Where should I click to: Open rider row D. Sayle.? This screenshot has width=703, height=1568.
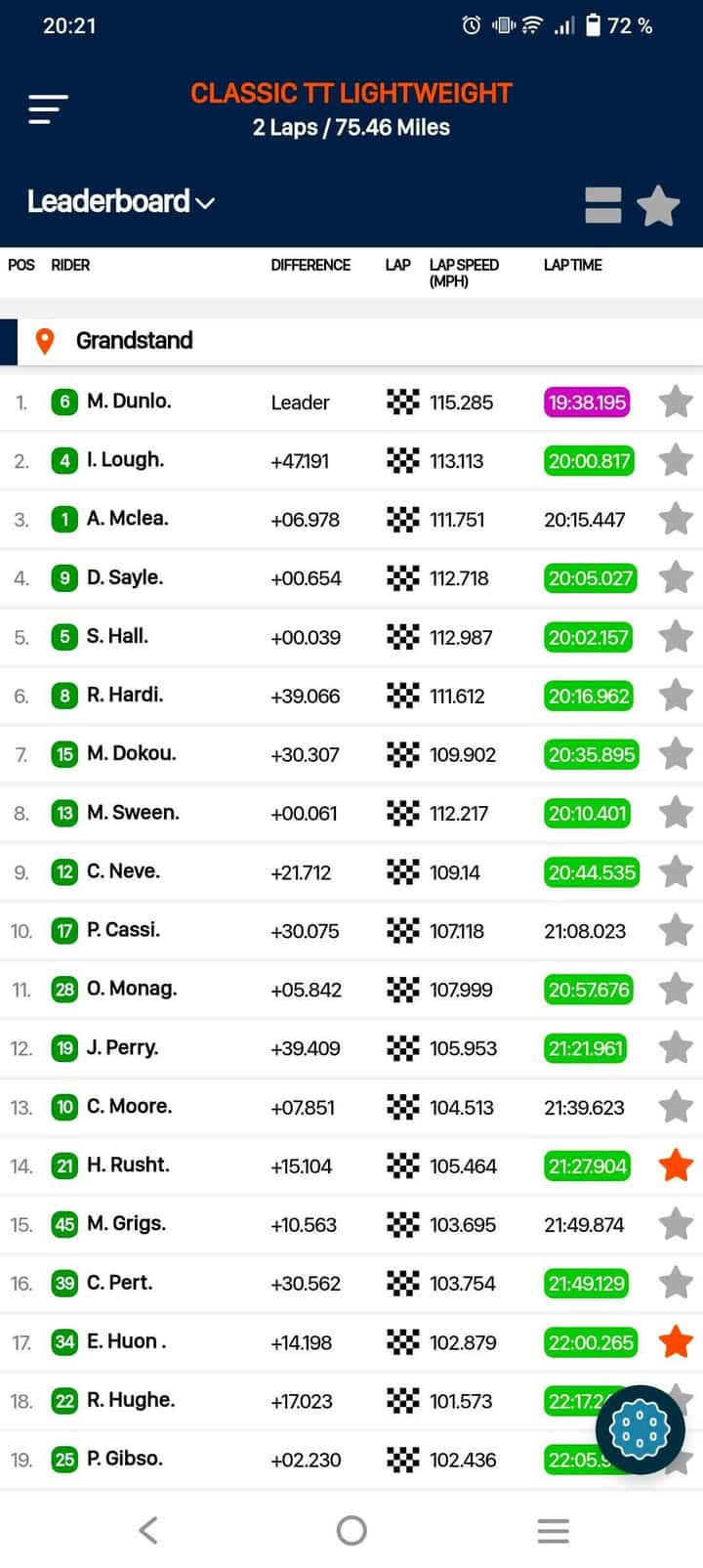coord(351,577)
